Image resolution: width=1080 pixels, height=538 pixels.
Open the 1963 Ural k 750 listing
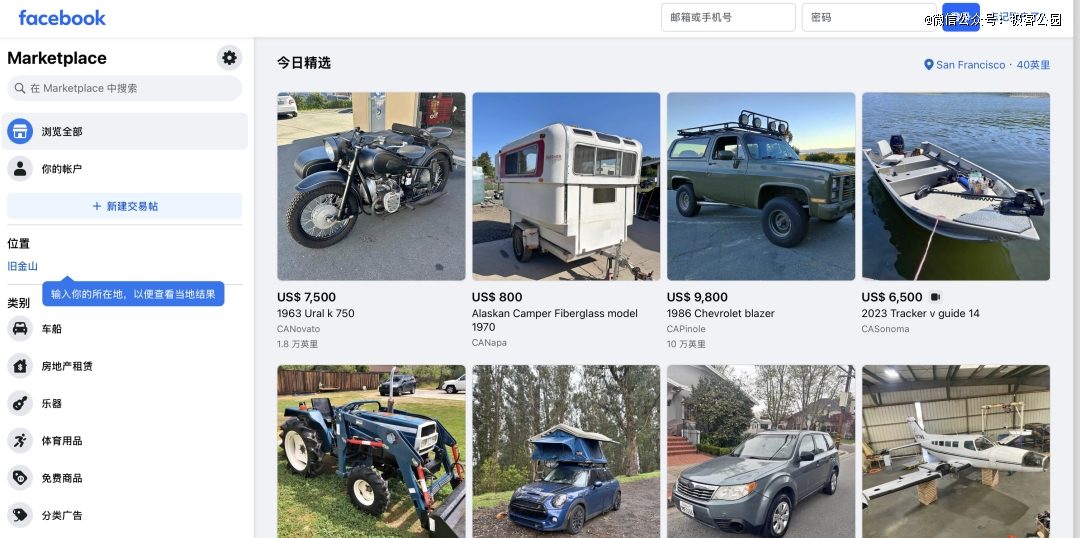[x=371, y=187]
